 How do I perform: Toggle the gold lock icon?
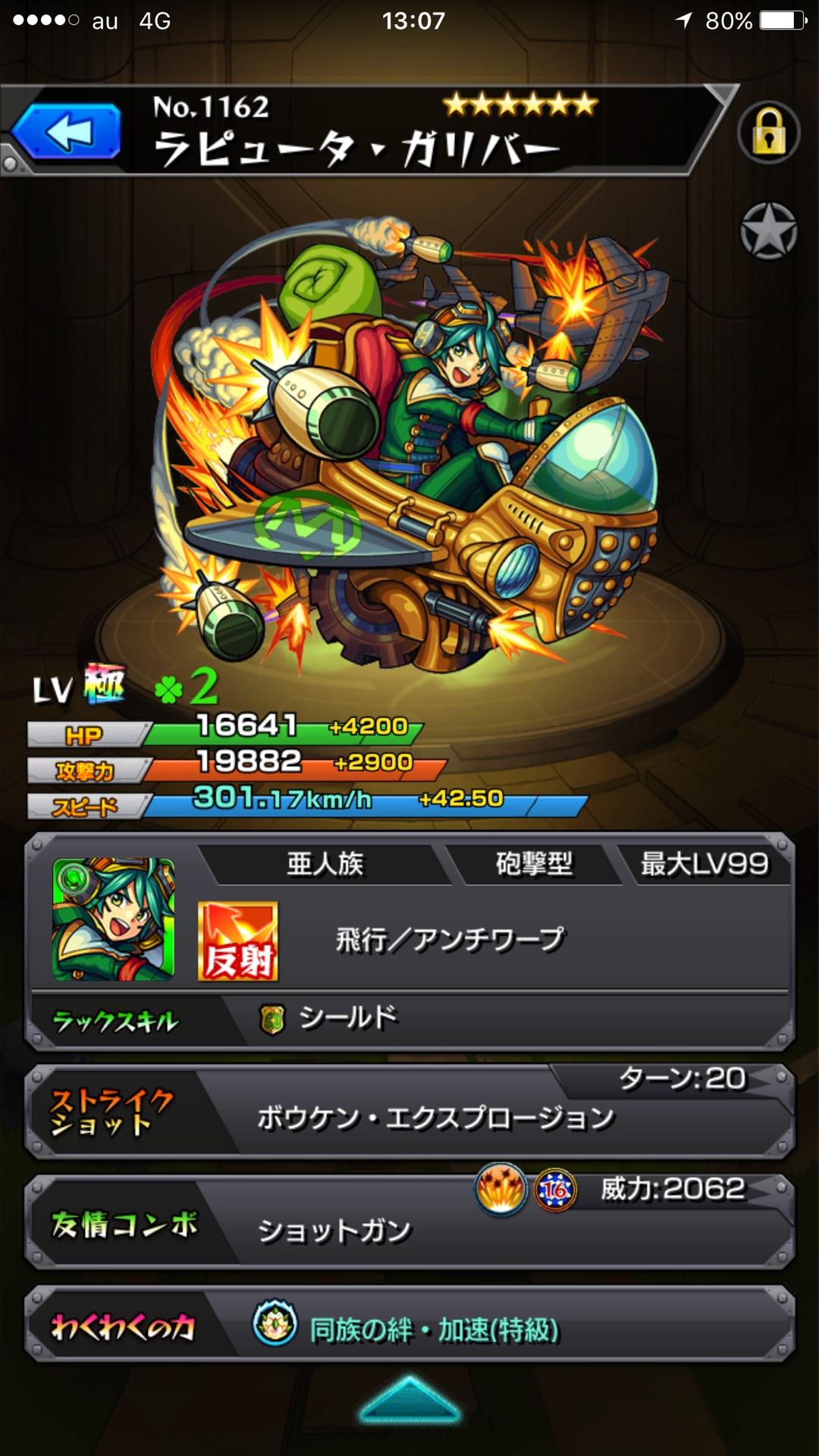pos(768,133)
